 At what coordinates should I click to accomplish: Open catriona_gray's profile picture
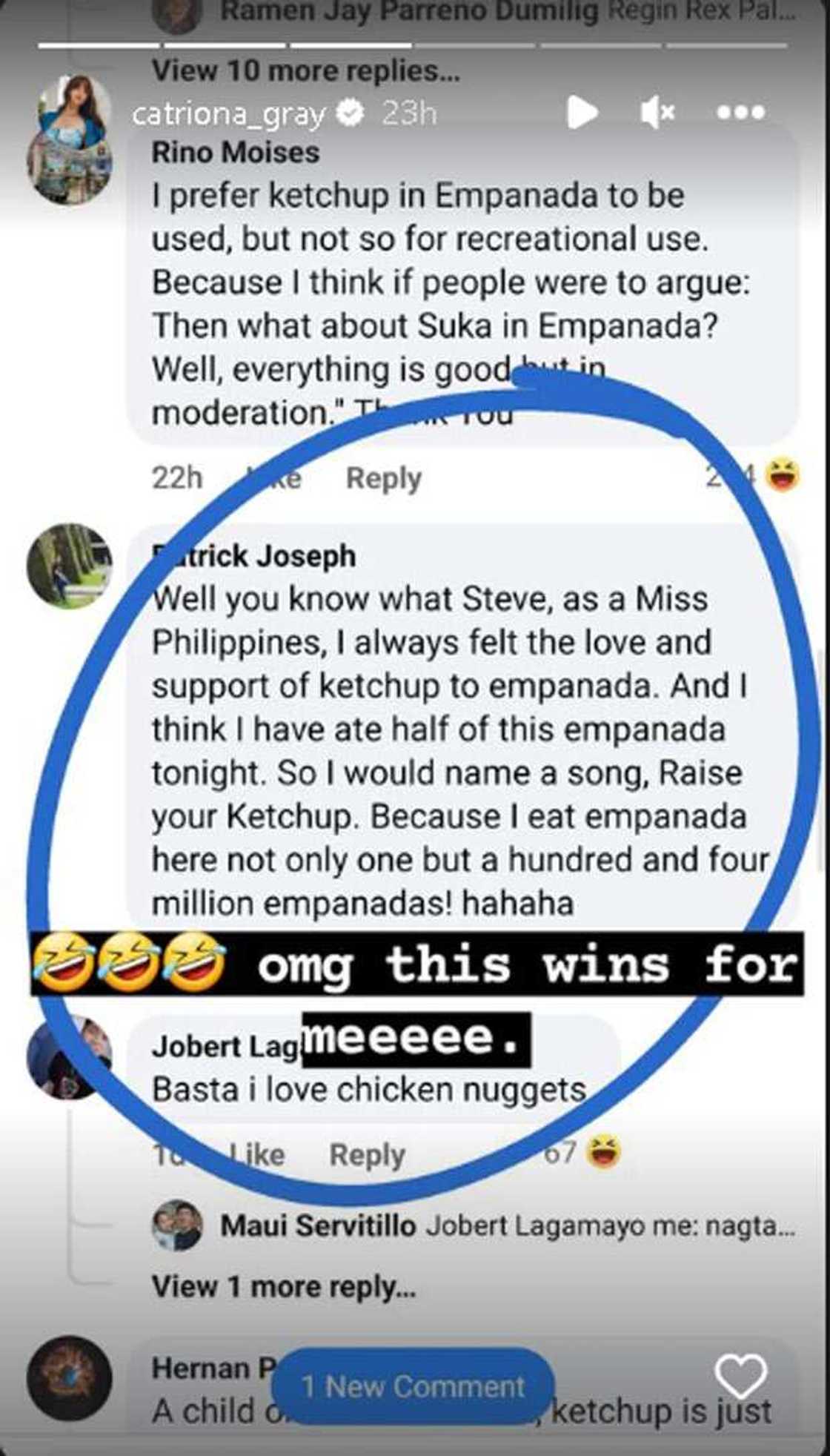(74, 111)
